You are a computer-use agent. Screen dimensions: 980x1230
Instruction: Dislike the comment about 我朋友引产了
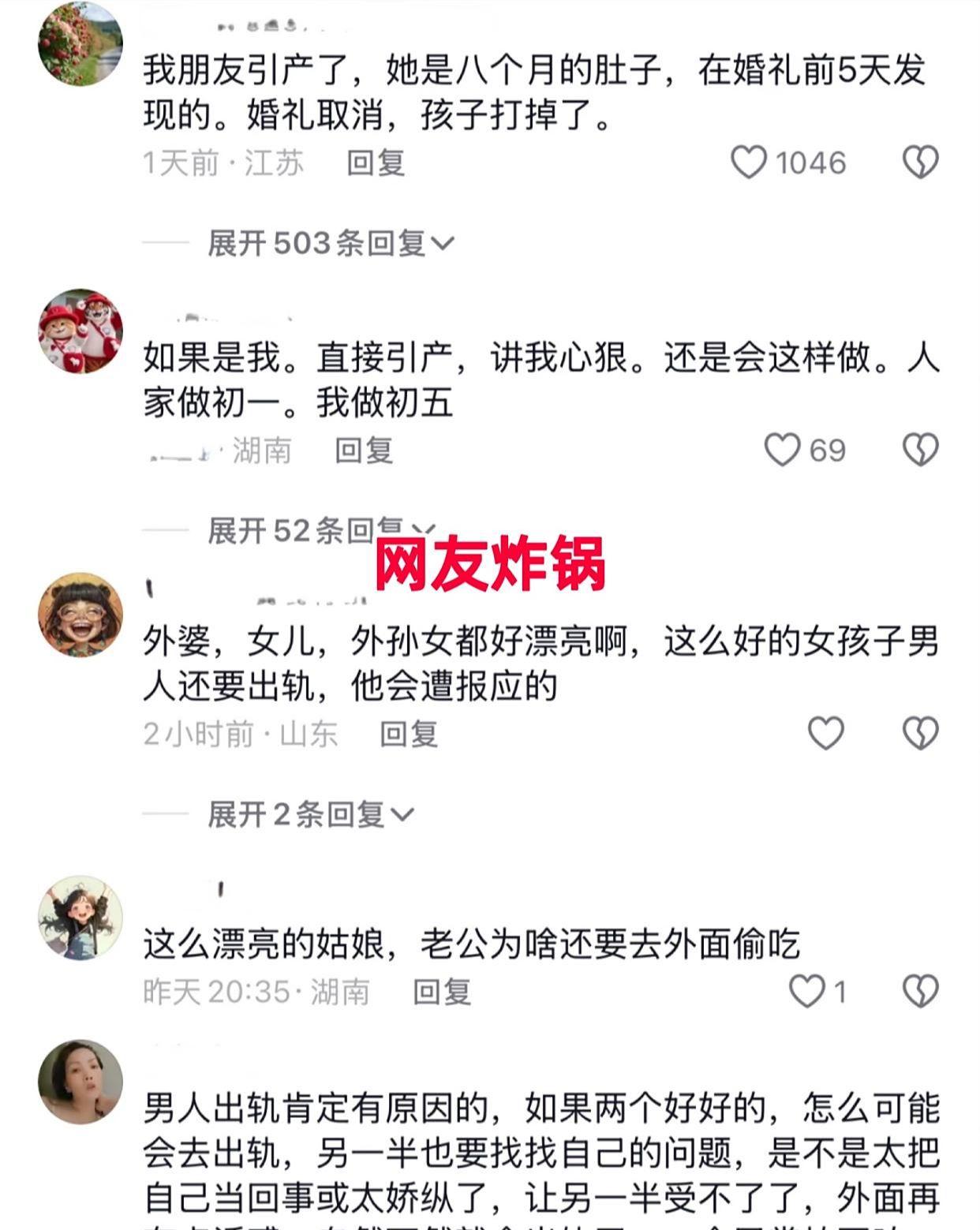920,163
